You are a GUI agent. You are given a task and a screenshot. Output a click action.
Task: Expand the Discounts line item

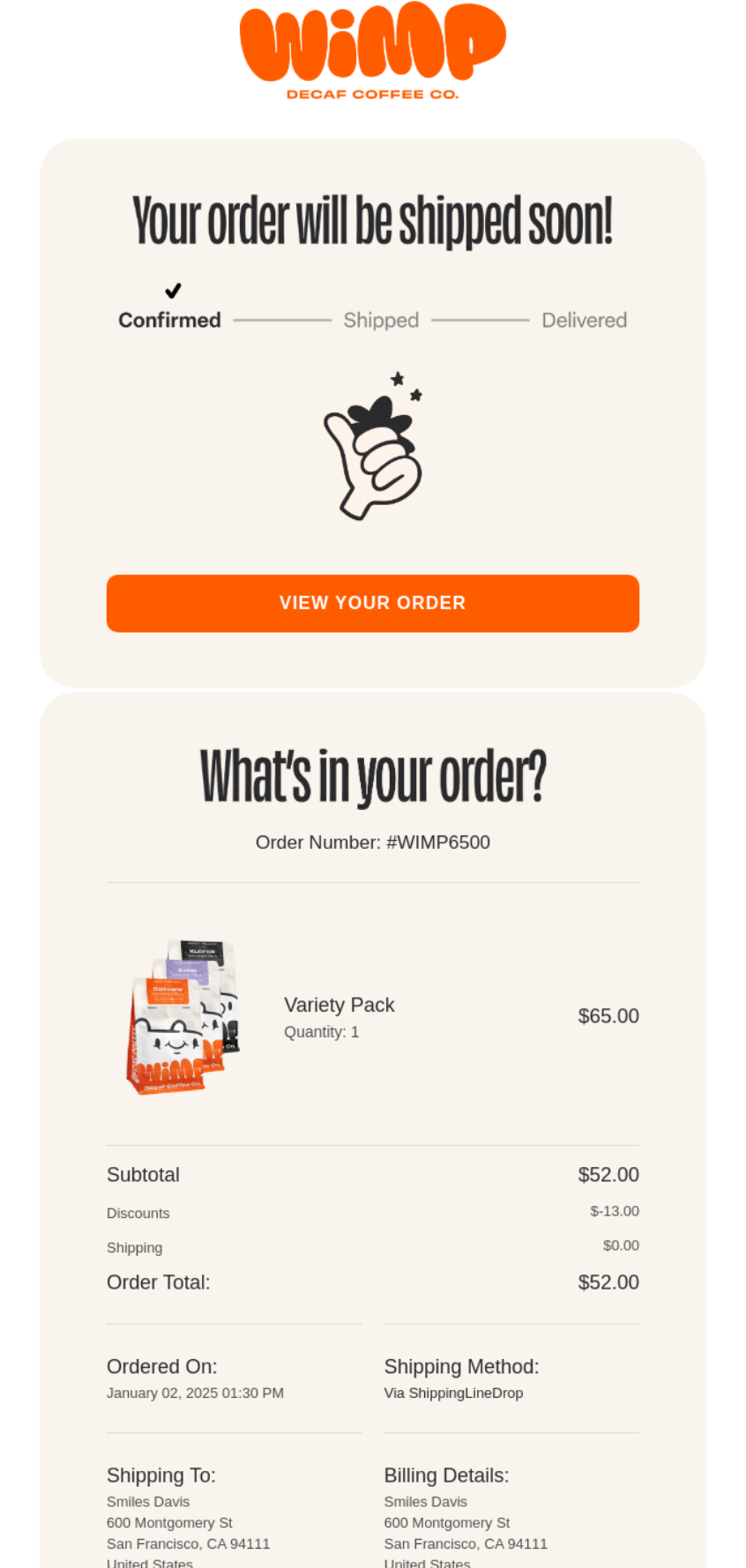point(138,1213)
